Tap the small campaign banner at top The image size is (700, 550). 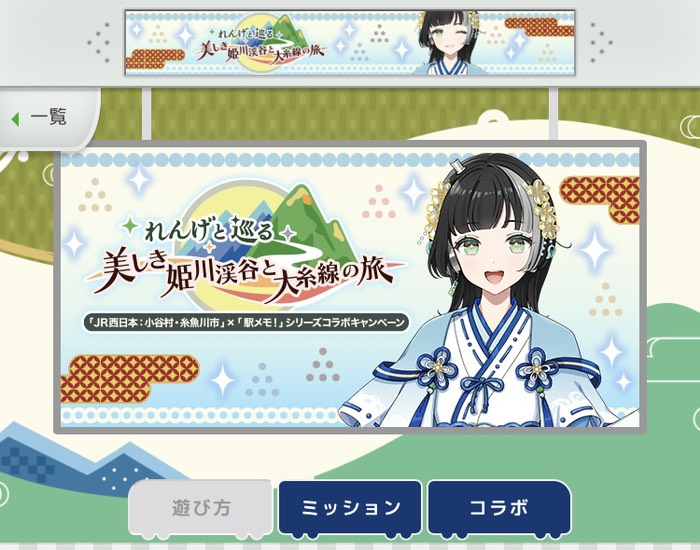(349, 42)
